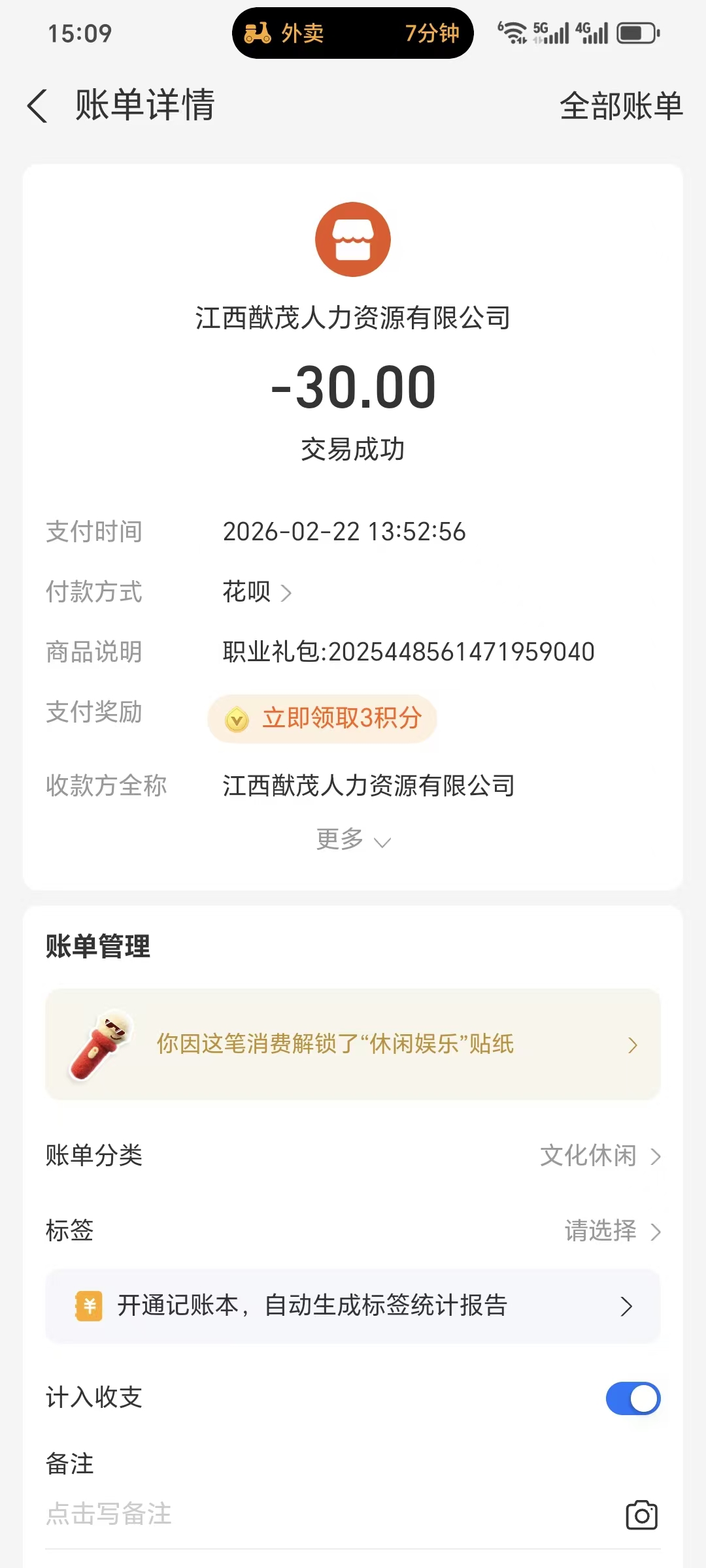Disable the 计入收支 switch
This screenshot has height=1568, width=706.
(x=632, y=1399)
